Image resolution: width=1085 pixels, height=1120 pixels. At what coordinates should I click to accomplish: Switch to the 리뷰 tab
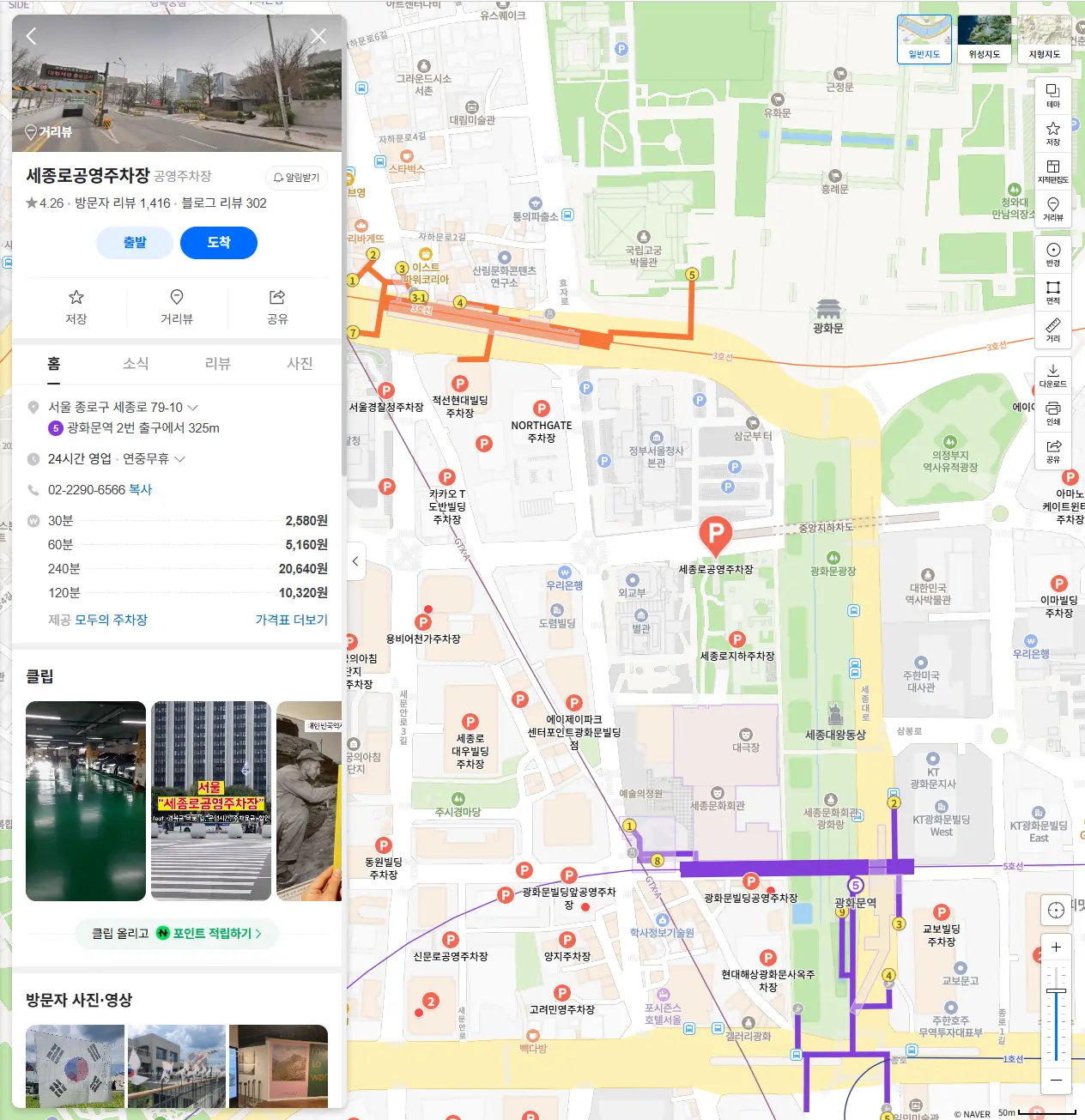pos(218,364)
